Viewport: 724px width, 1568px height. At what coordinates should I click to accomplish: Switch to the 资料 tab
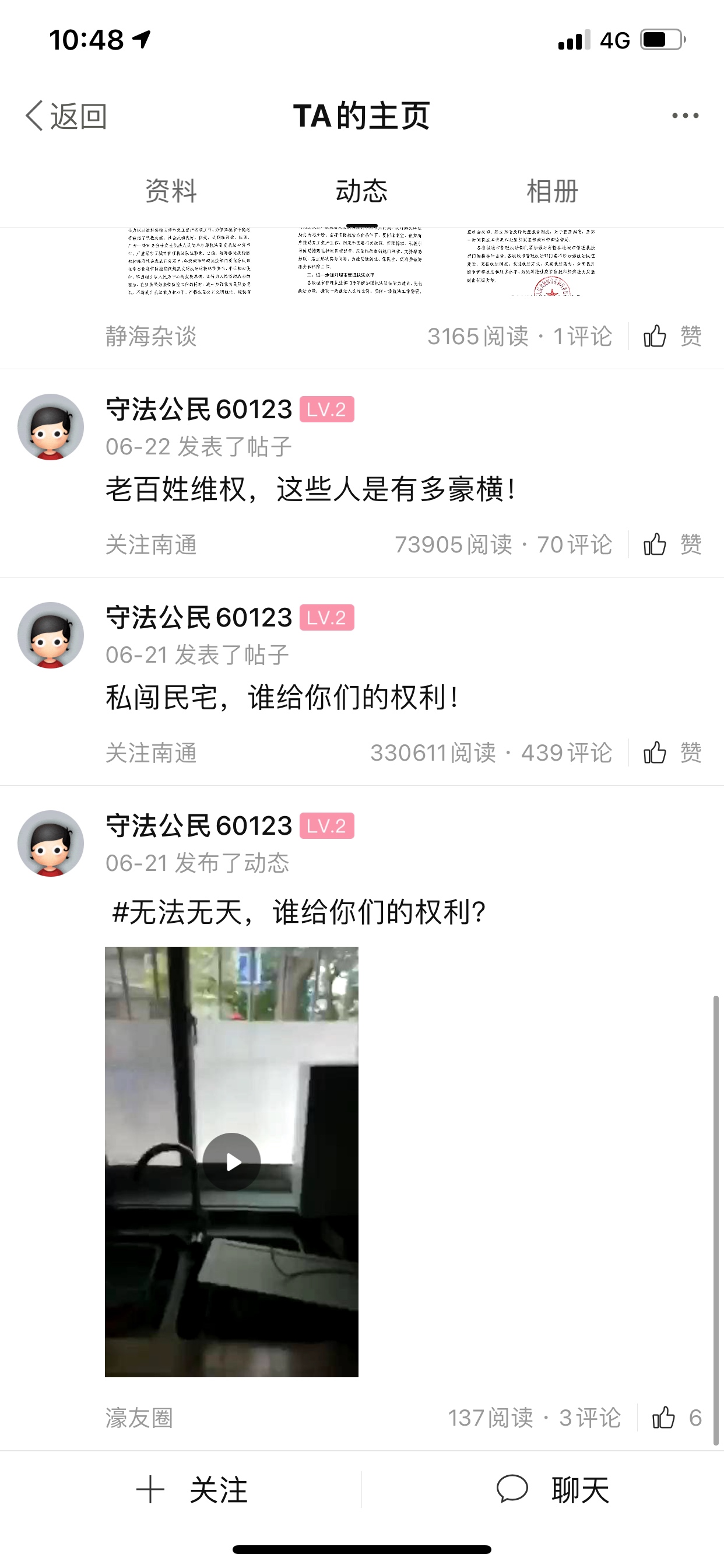[171, 191]
